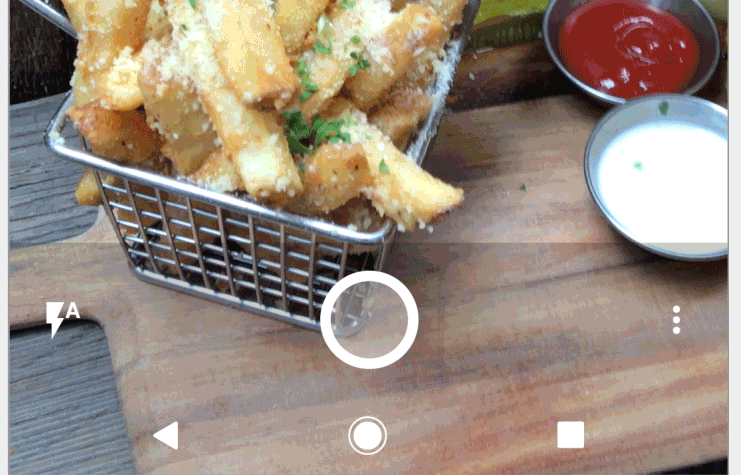Capture a photo with the shutter button
Viewport: 741px width, 475px height.
point(369,320)
